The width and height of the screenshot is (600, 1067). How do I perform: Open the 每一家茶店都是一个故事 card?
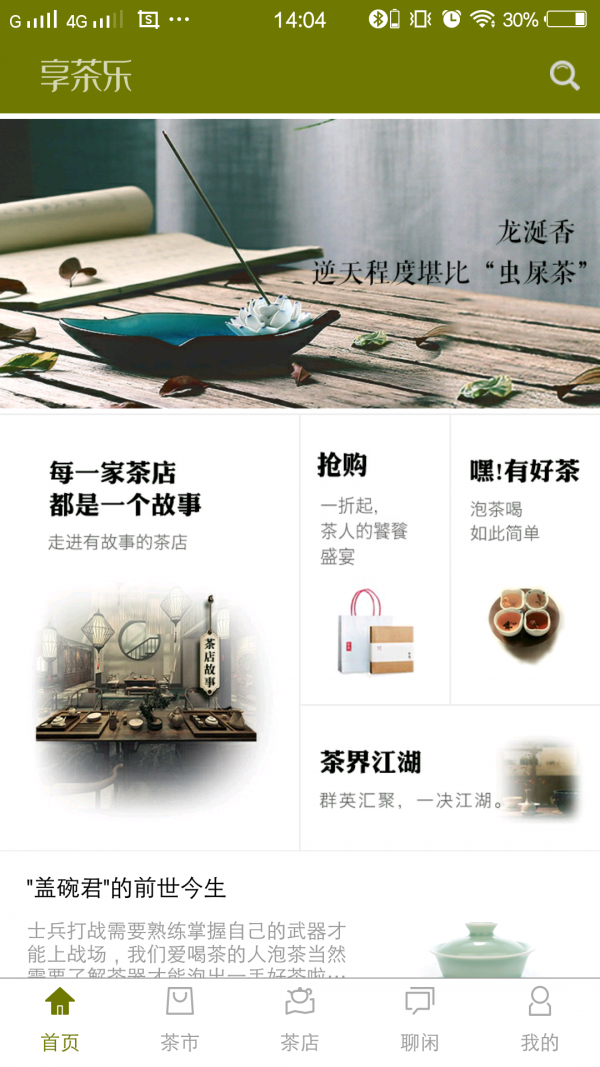150,630
